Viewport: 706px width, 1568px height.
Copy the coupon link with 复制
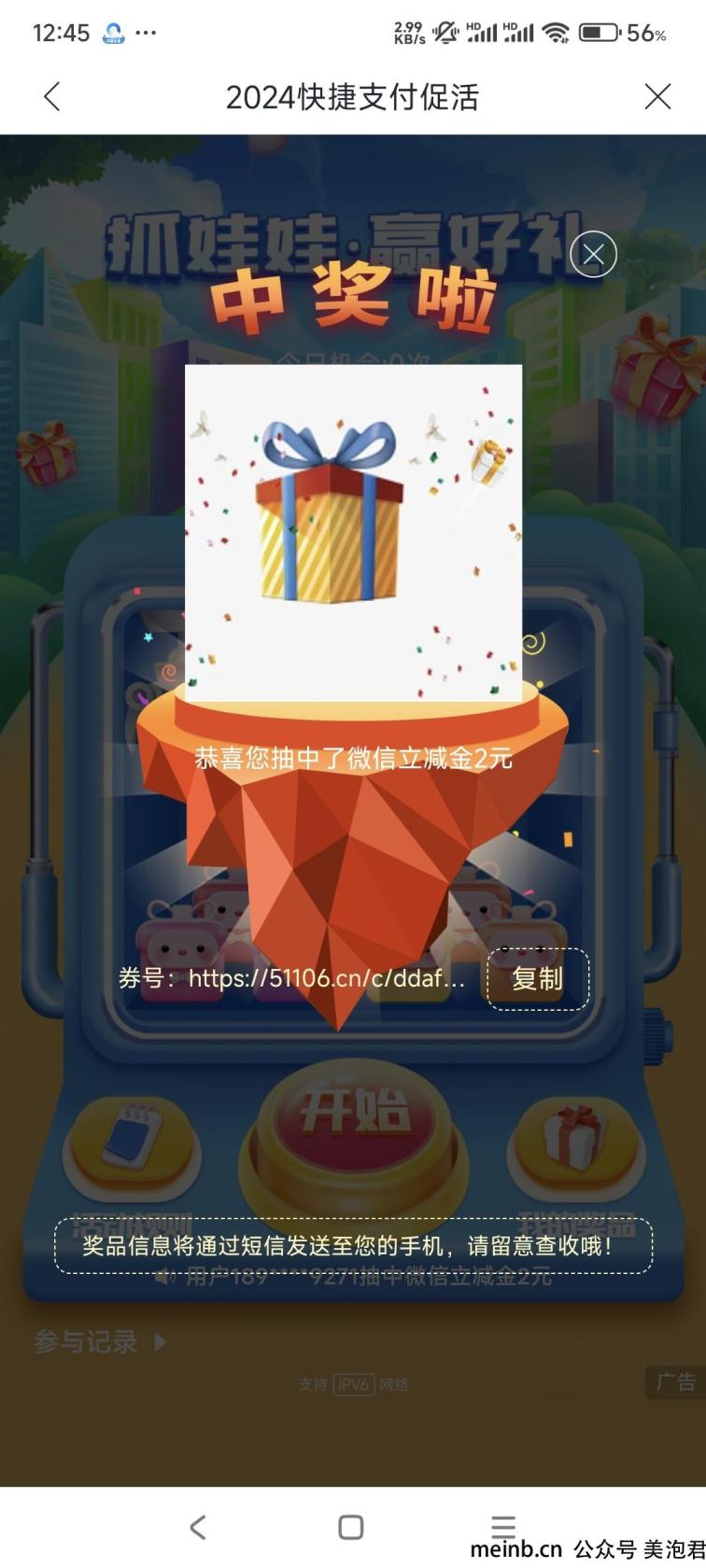point(538,979)
